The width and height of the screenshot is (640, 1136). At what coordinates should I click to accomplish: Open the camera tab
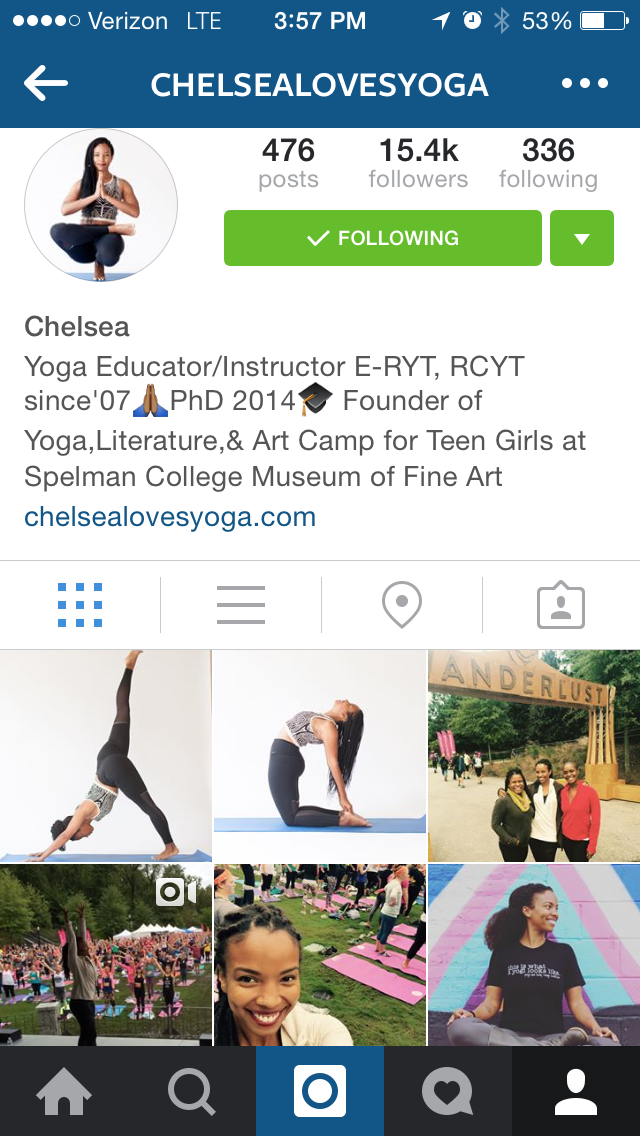(x=320, y=1091)
